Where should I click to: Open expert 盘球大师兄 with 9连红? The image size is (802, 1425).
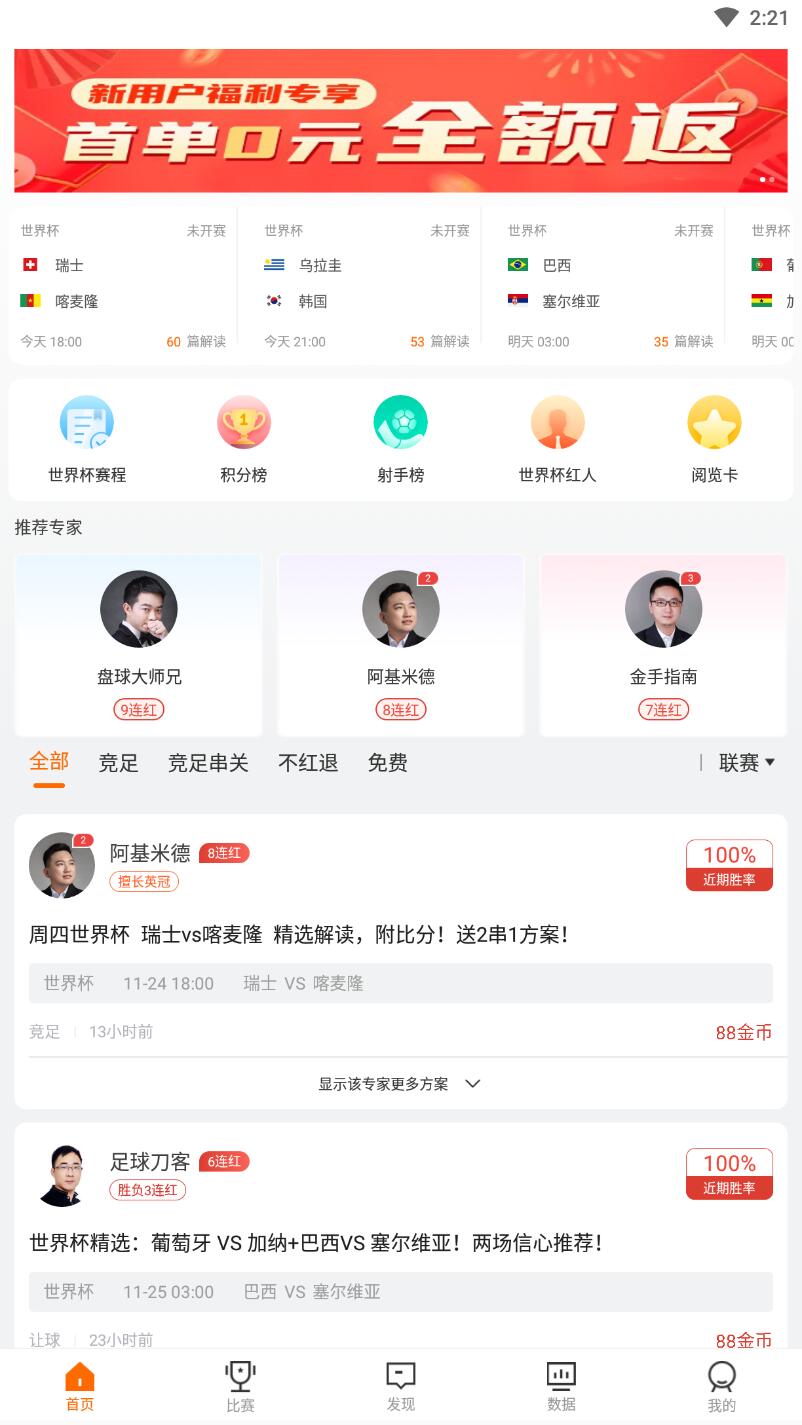[x=138, y=645]
